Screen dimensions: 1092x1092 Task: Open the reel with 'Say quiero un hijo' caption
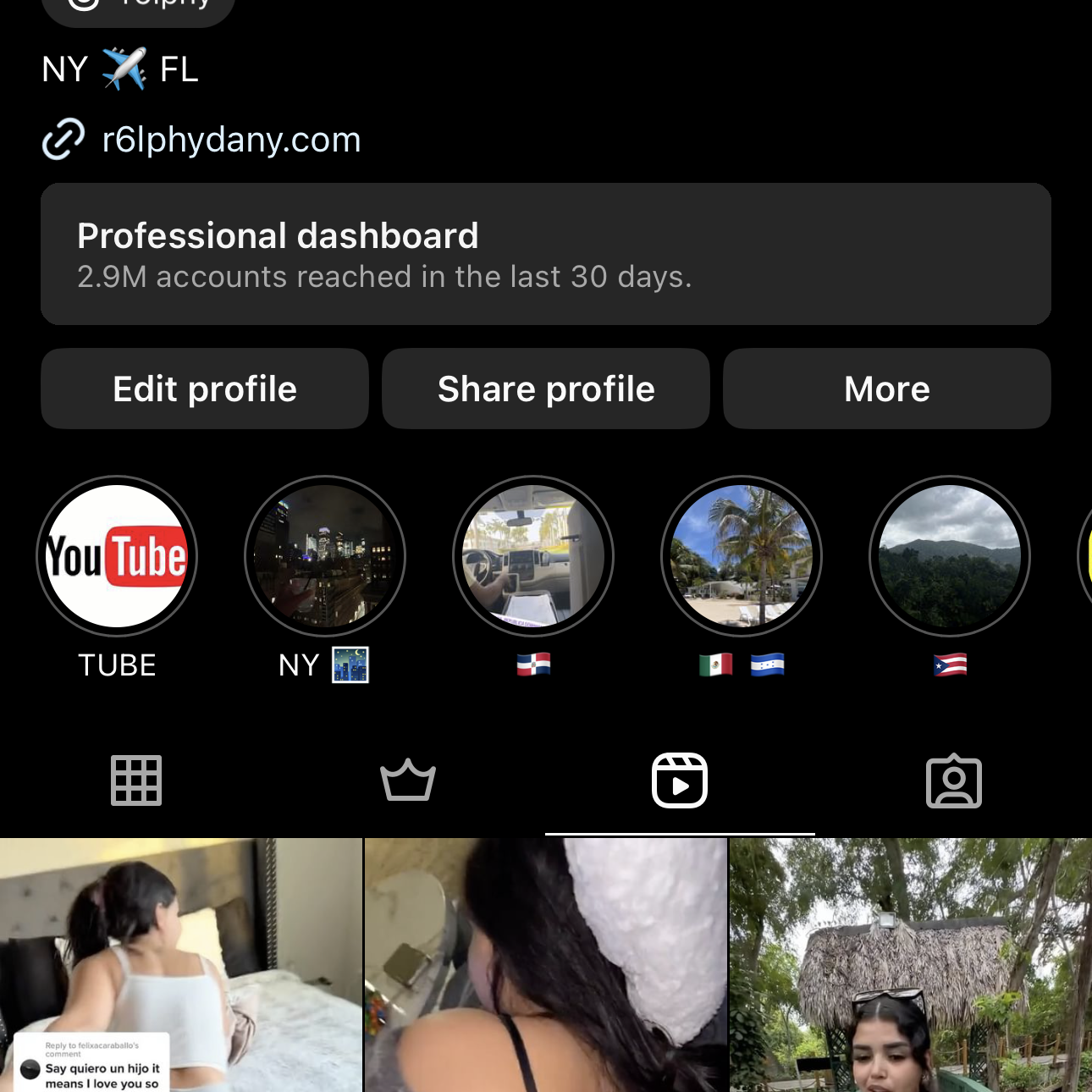(x=180, y=965)
